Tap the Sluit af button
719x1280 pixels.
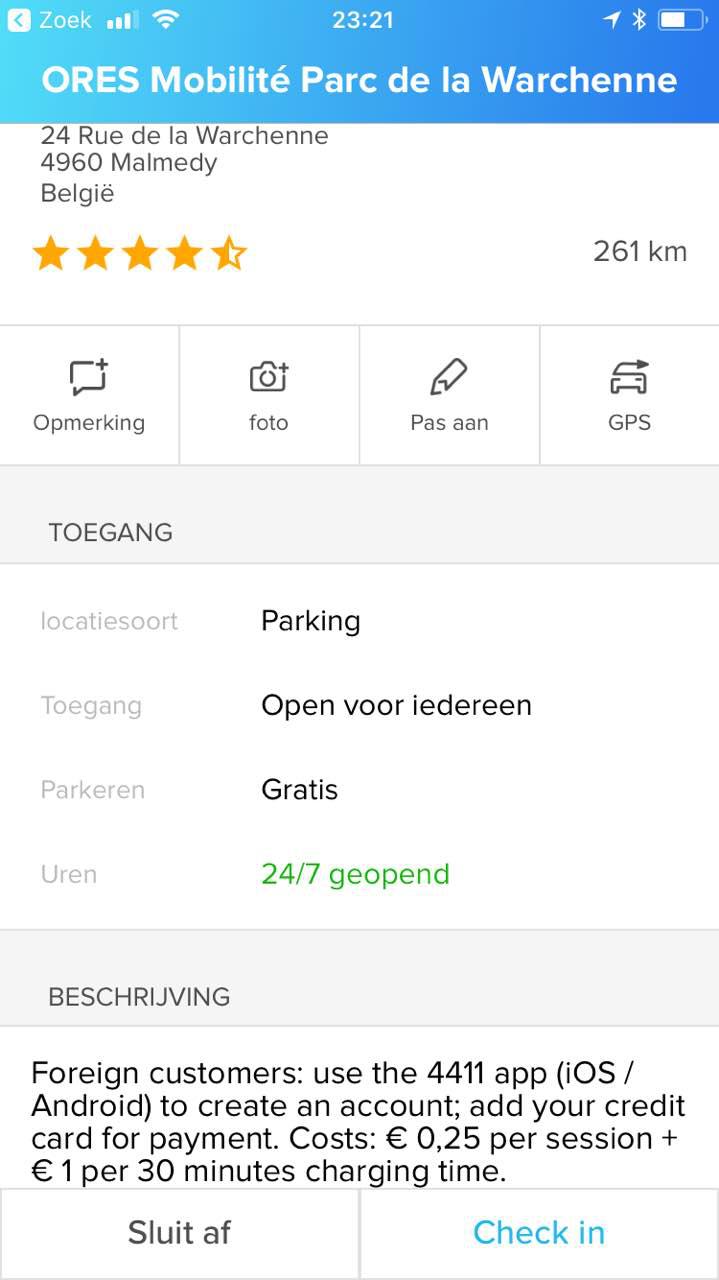tap(179, 1233)
